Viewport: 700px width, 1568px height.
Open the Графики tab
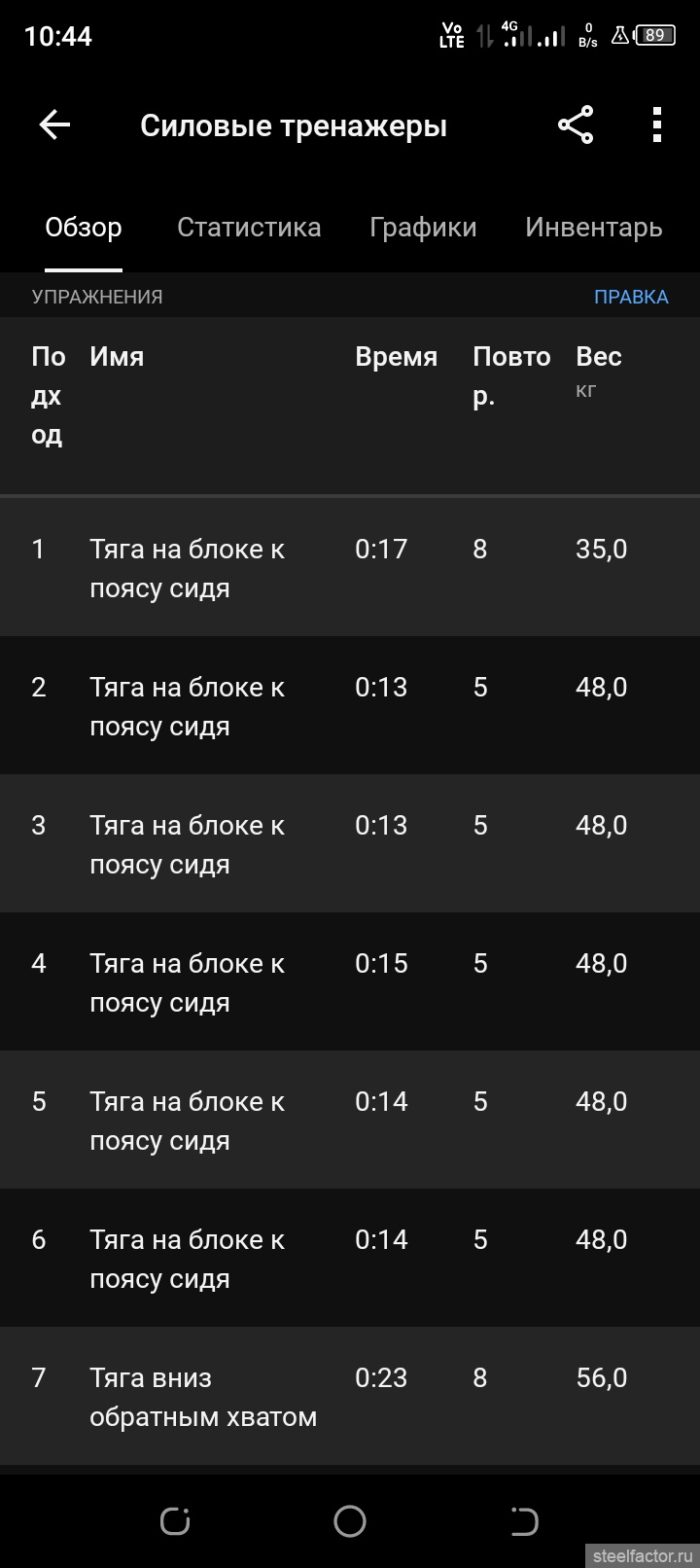click(x=423, y=228)
